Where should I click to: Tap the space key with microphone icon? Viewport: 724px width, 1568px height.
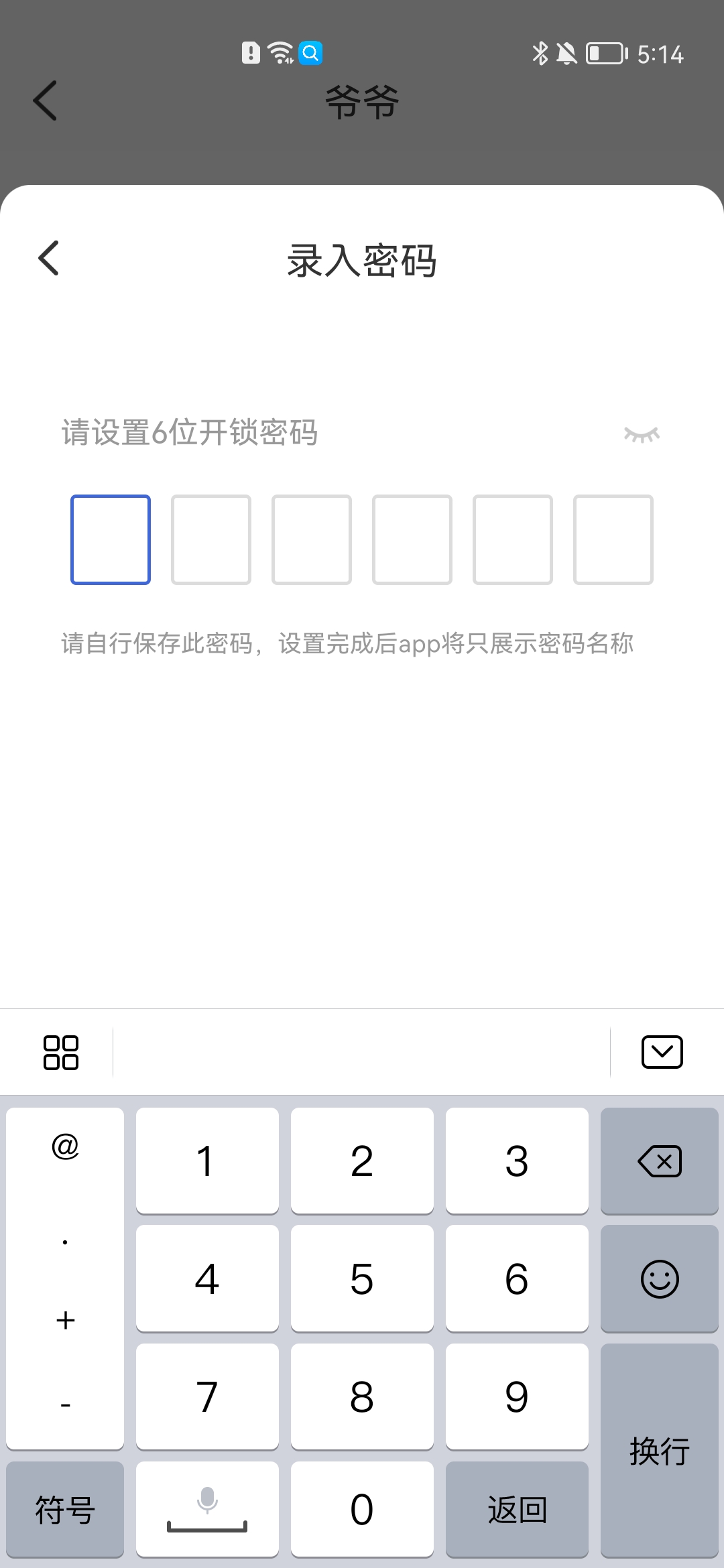click(x=207, y=1509)
